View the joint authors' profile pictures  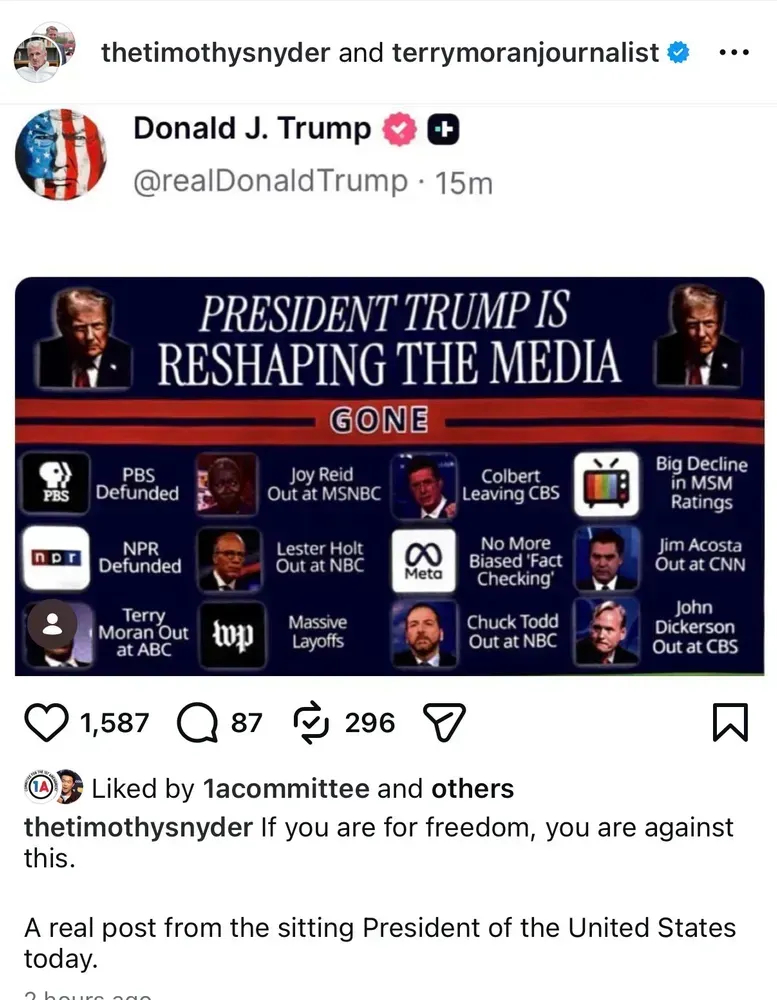coord(44,53)
